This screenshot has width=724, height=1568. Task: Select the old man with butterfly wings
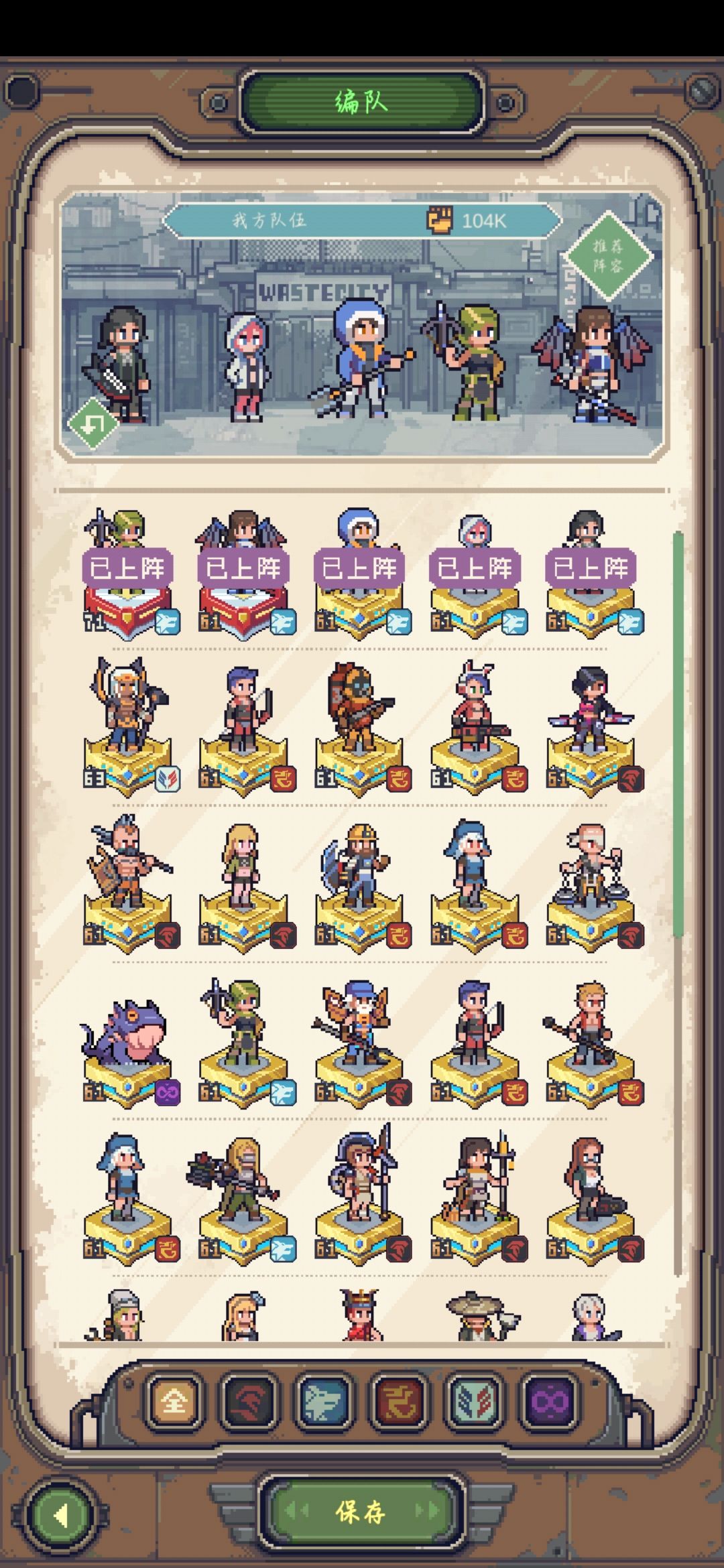pos(359,1039)
